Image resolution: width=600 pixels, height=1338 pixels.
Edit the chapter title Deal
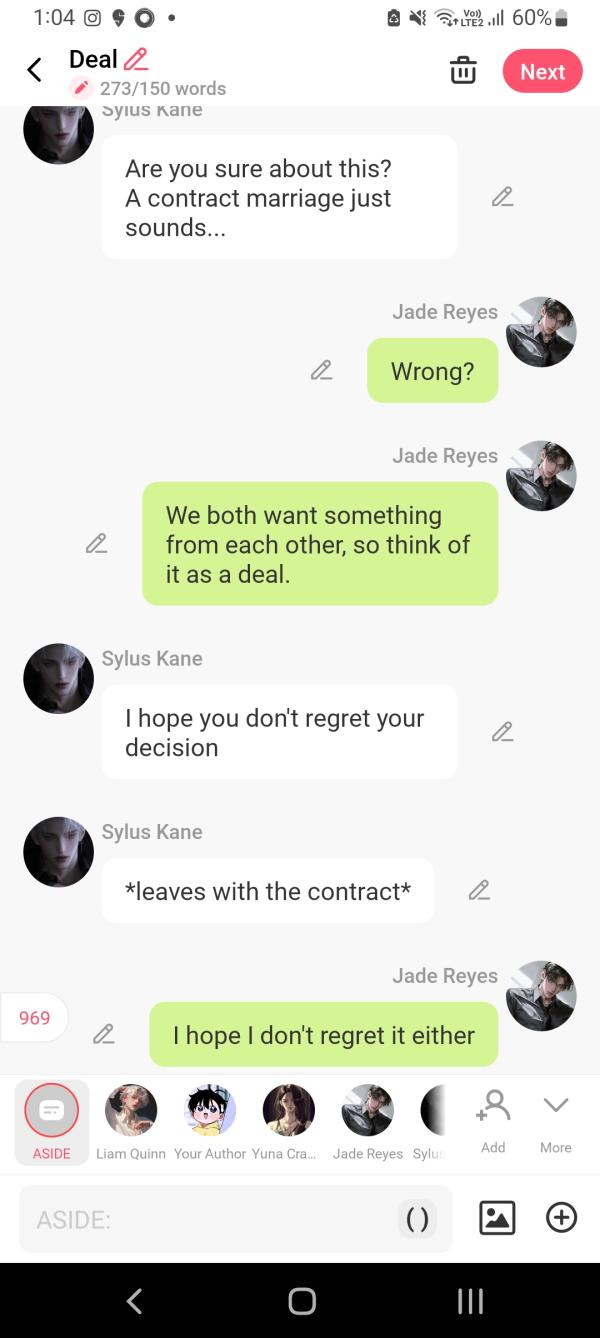click(136, 59)
